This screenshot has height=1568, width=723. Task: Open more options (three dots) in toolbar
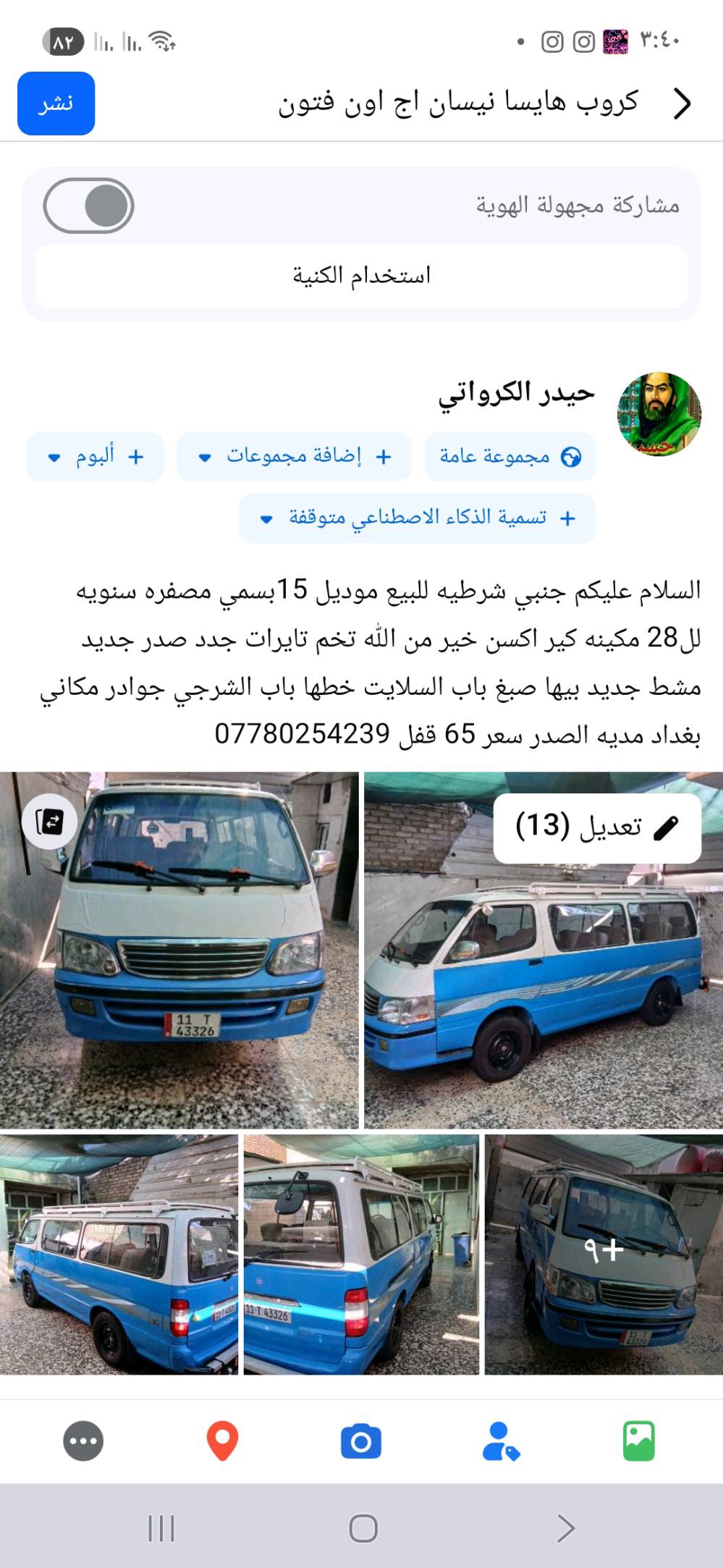click(x=83, y=1441)
